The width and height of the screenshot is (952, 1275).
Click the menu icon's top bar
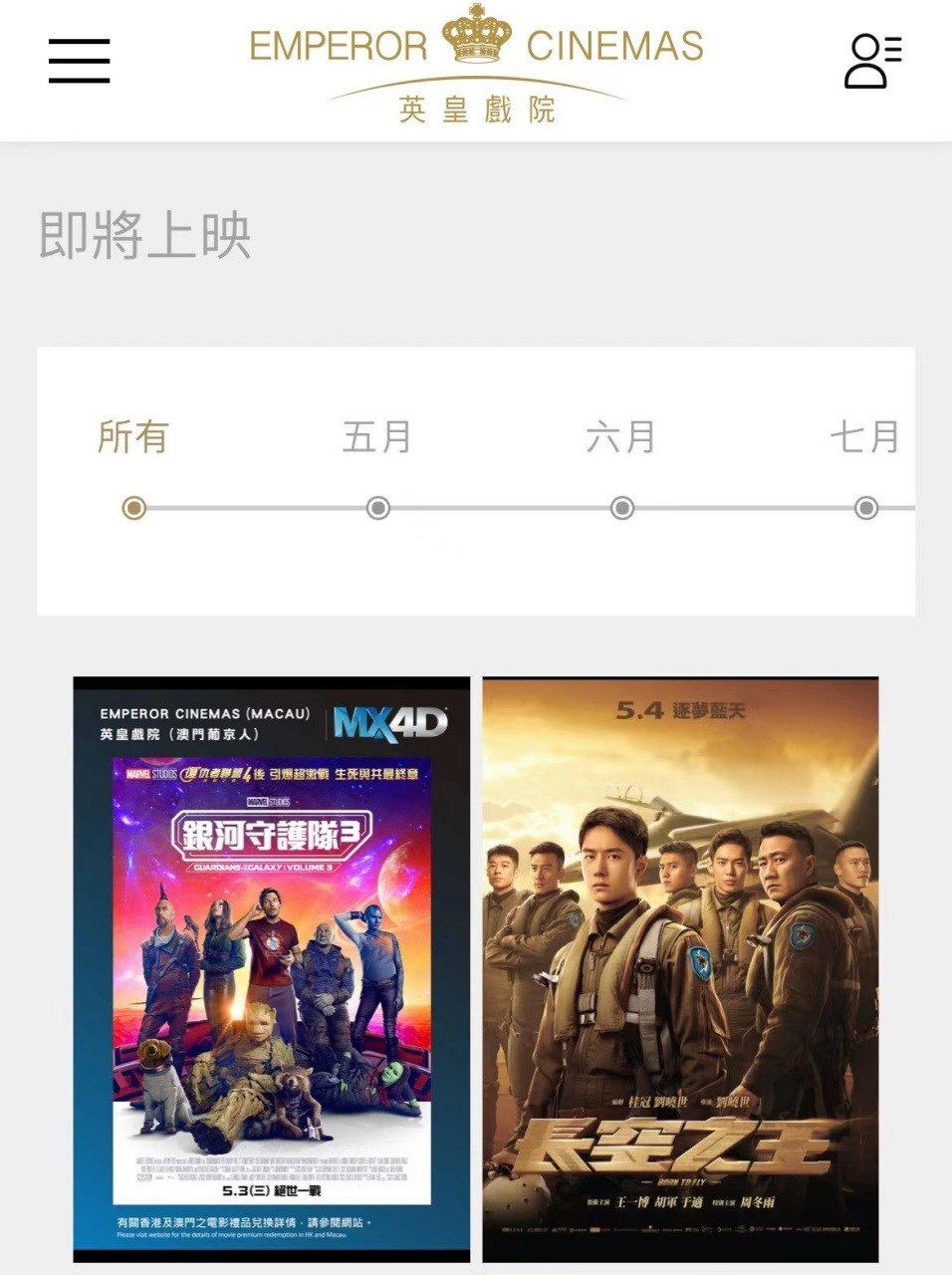click(79, 43)
